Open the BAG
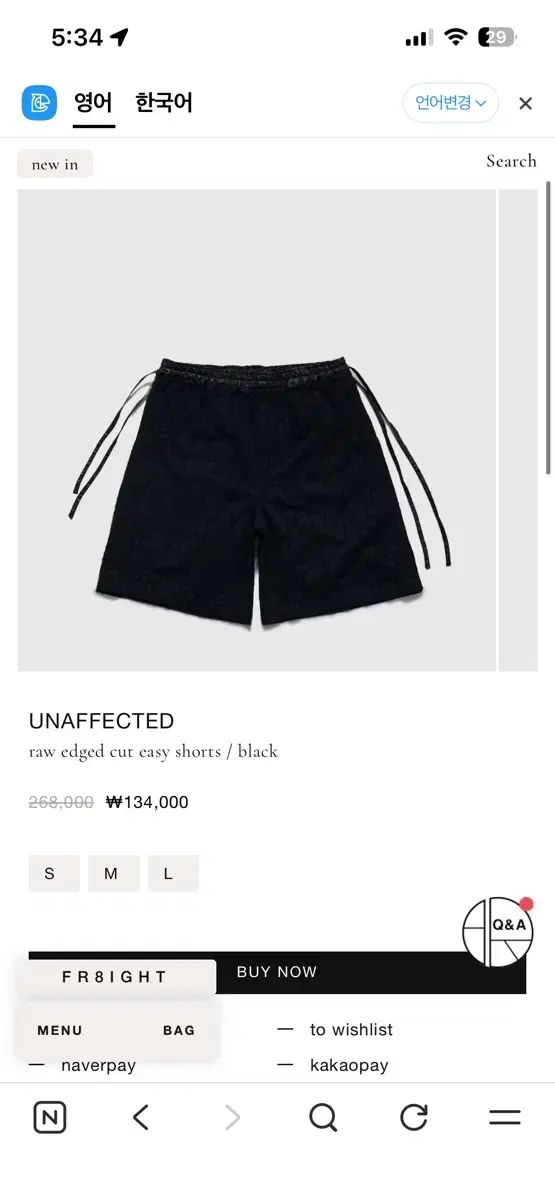The height and width of the screenshot is (1200, 555). point(179,1030)
